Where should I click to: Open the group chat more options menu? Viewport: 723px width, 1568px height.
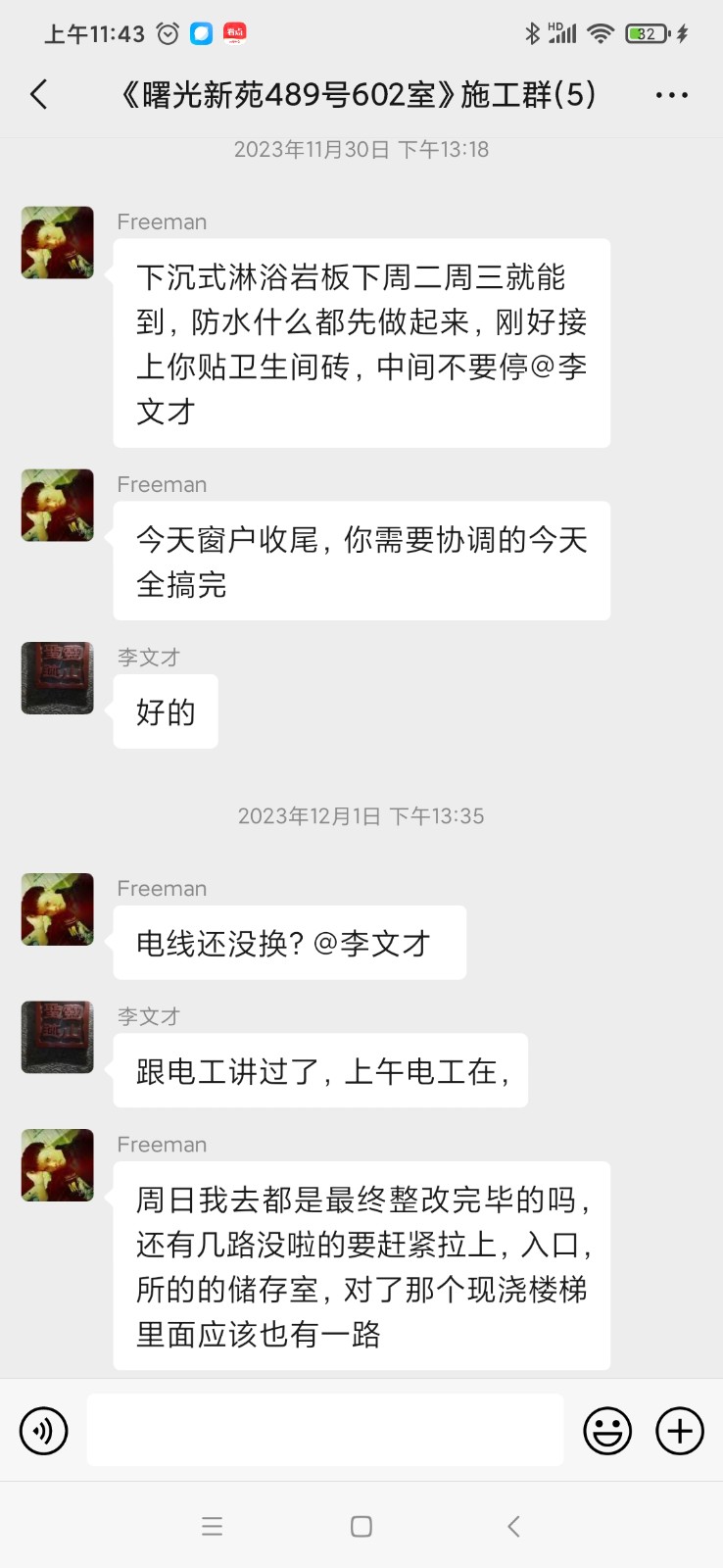point(671,95)
